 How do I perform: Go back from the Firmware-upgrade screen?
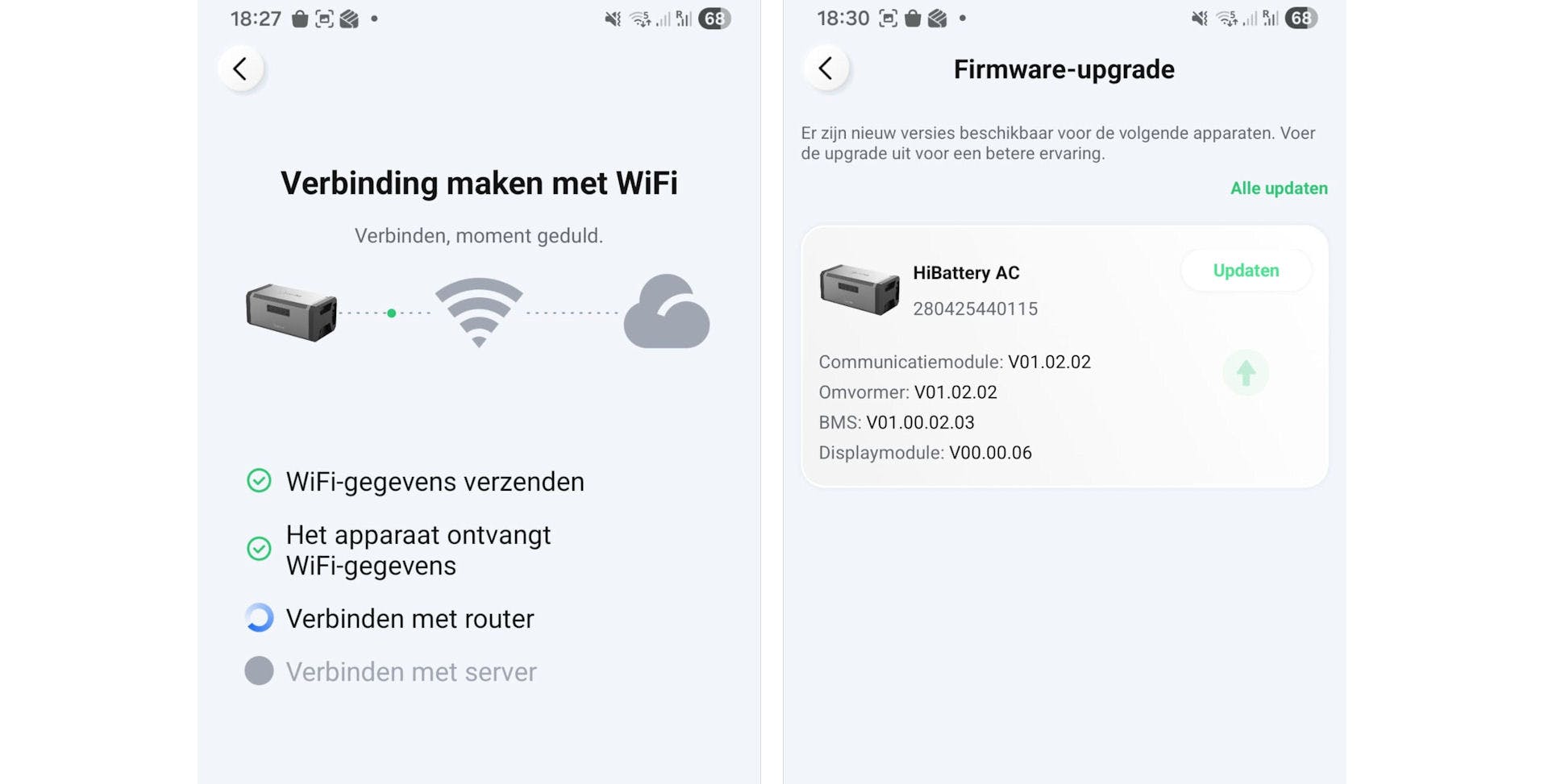coord(826,69)
